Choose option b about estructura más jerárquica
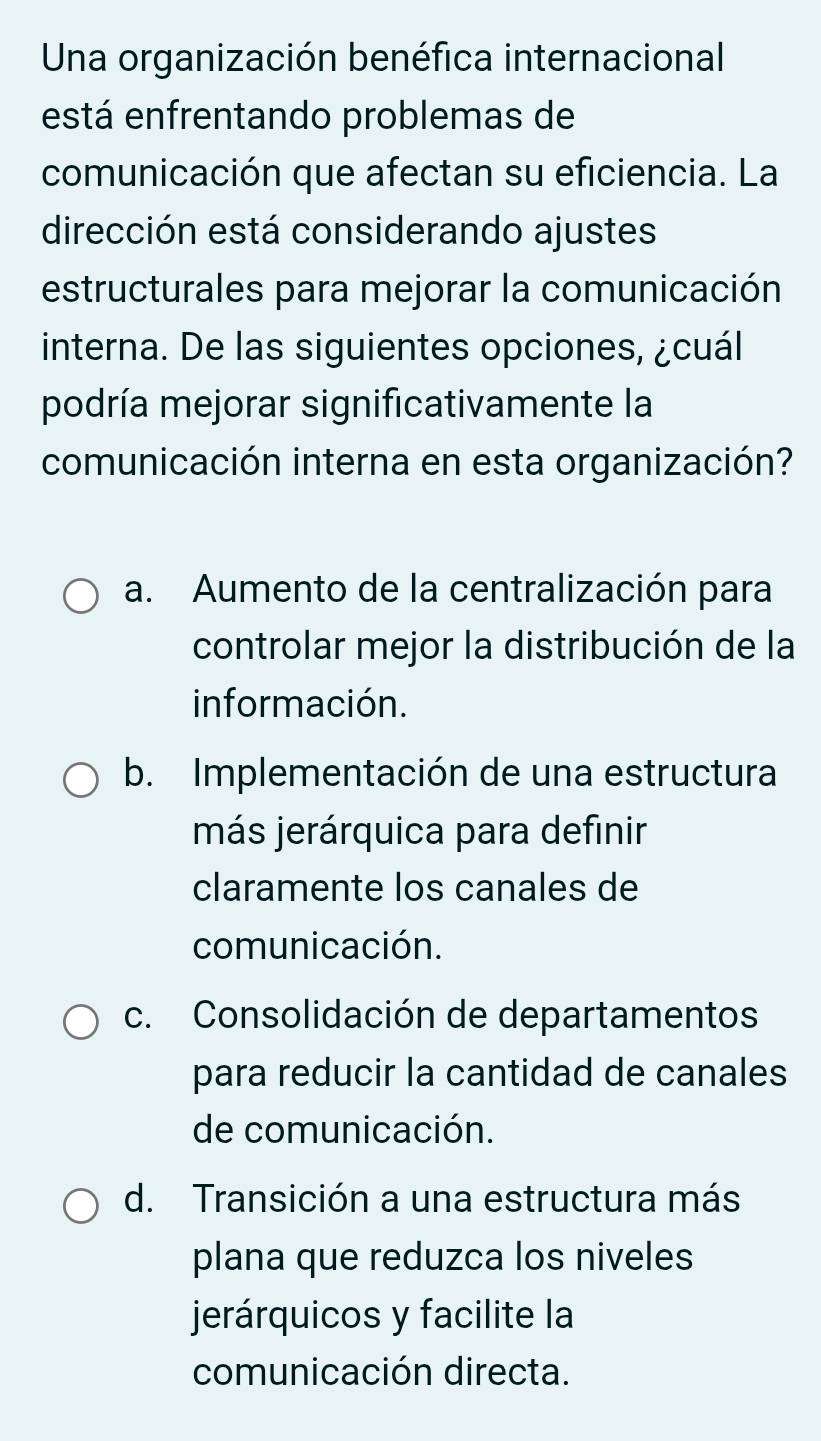 (x=82, y=780)
